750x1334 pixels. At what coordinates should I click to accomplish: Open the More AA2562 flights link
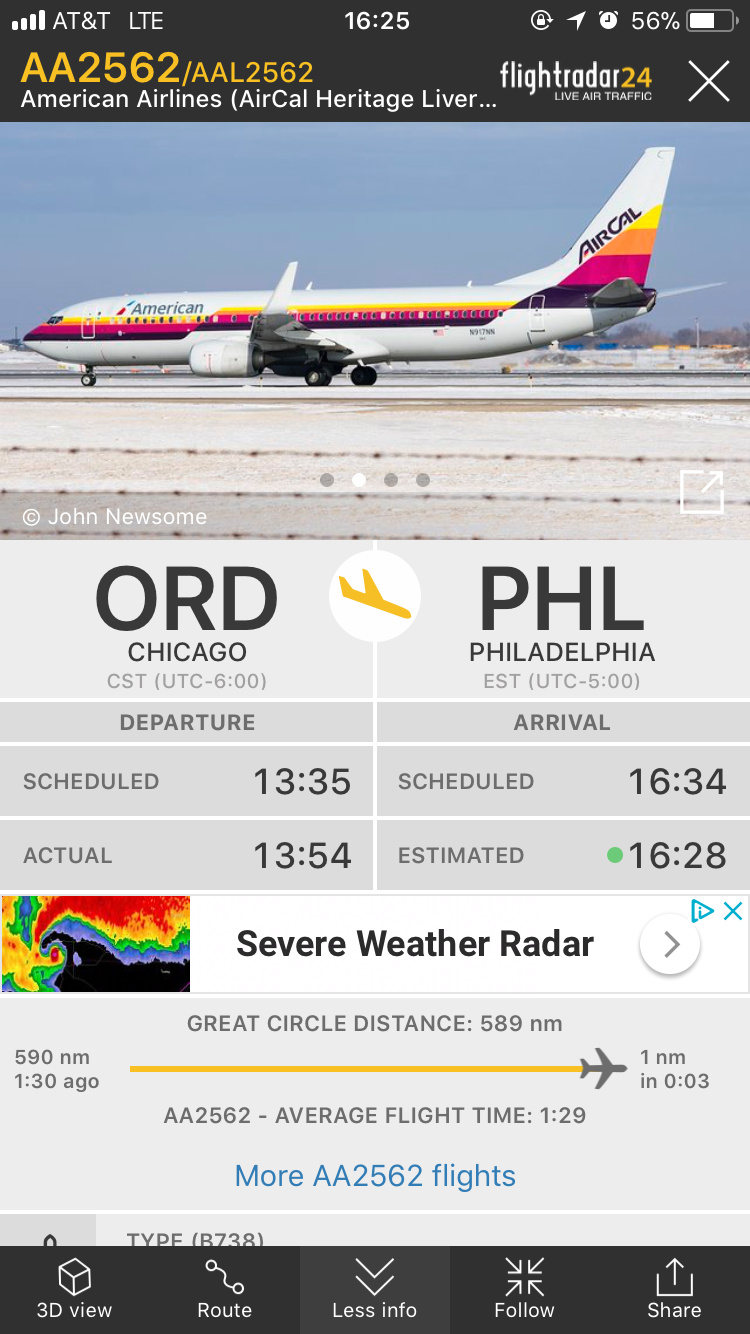point(375,1176)
